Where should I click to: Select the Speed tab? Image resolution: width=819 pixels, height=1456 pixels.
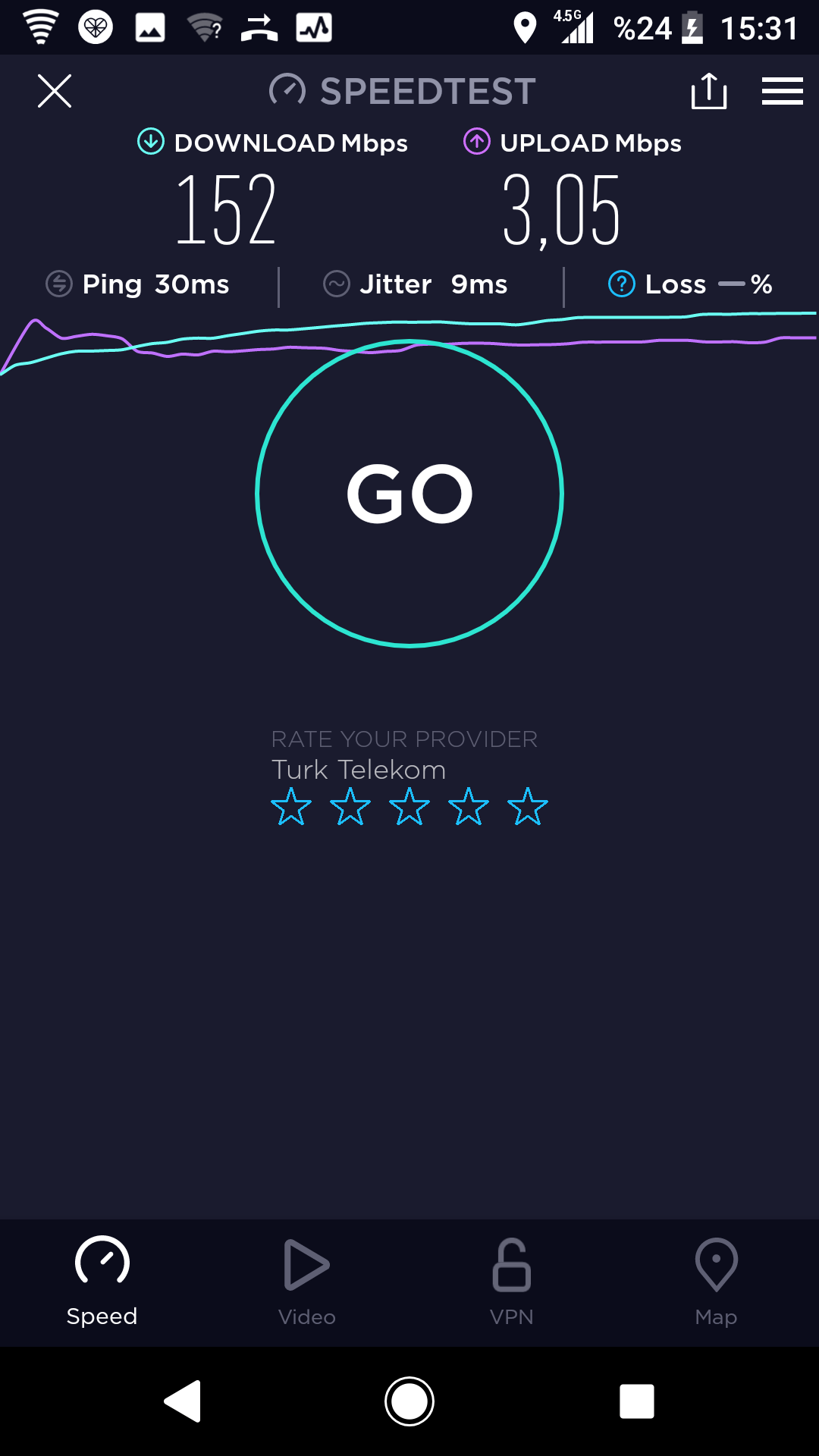102,1282
